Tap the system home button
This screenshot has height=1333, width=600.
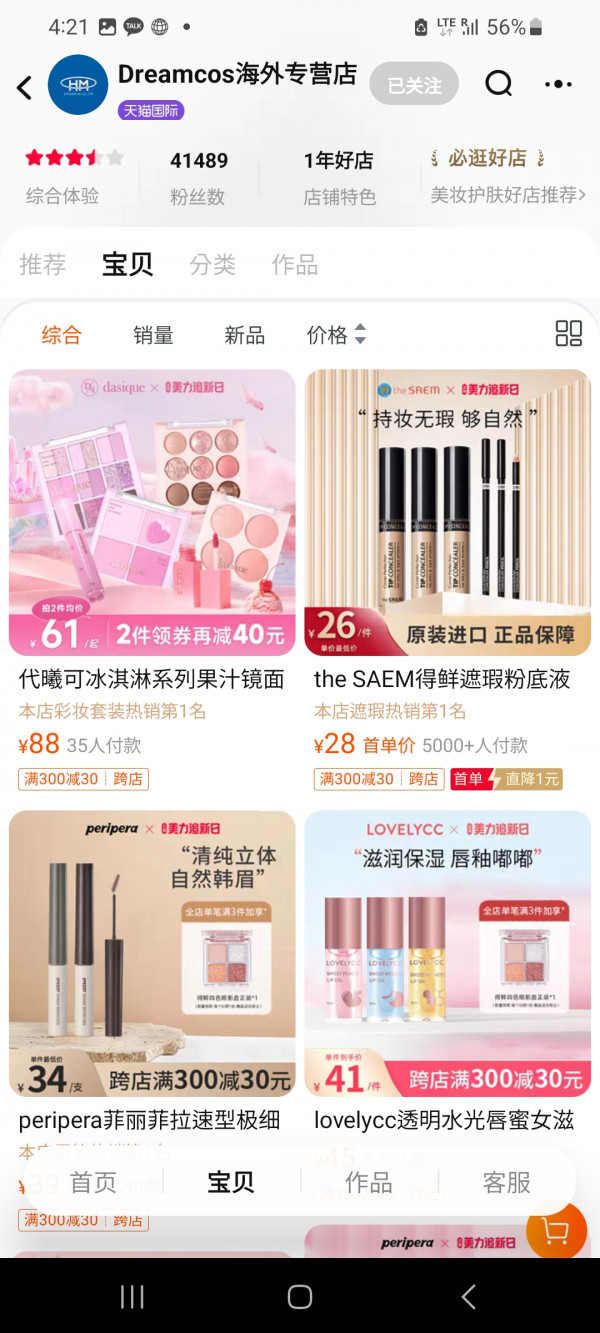click(300, 1297)
